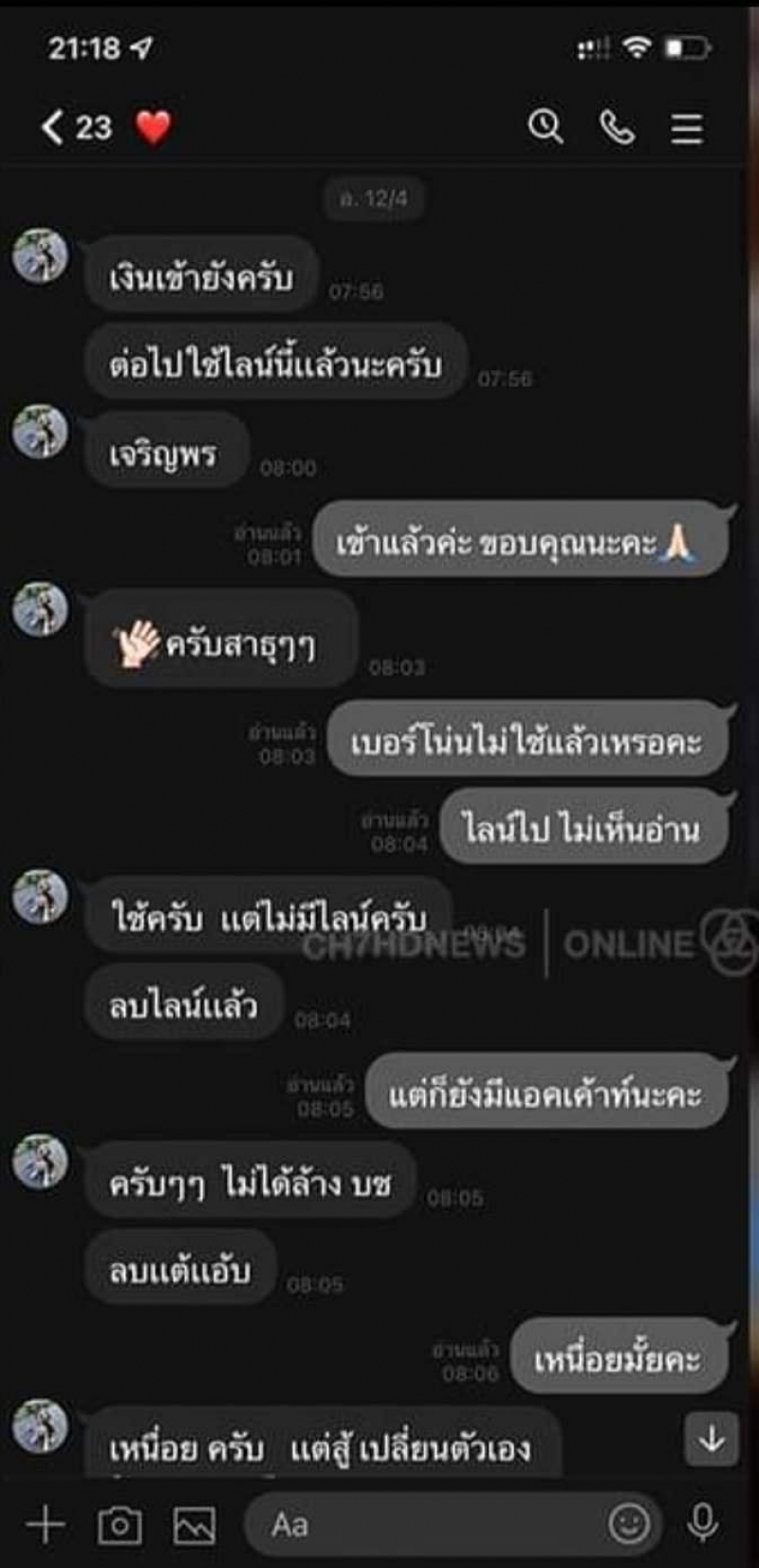Image resolution: width=759 pixels, height=1568 pixels.
Task: Search within this conversation
Action: click(546, 126)
